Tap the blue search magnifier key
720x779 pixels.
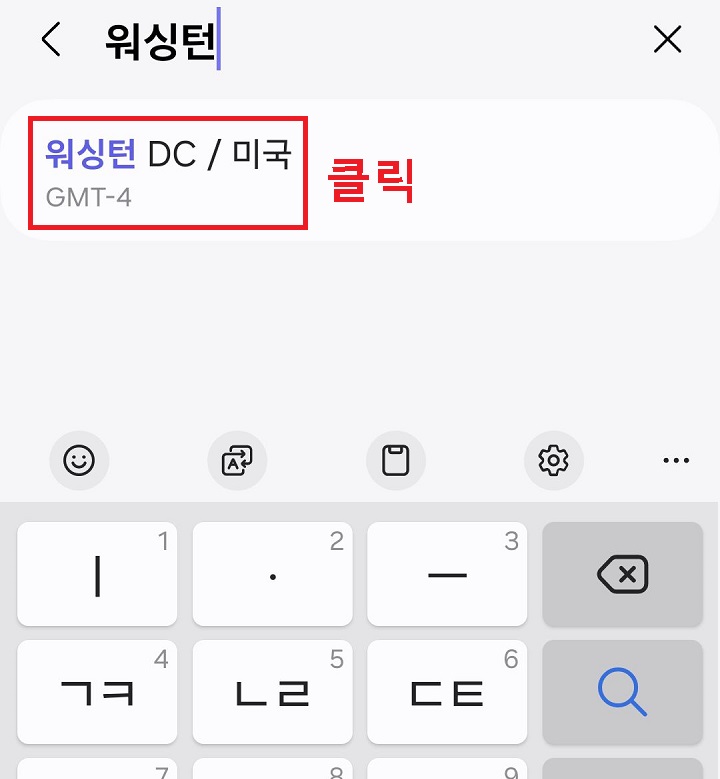coord(622,692)
